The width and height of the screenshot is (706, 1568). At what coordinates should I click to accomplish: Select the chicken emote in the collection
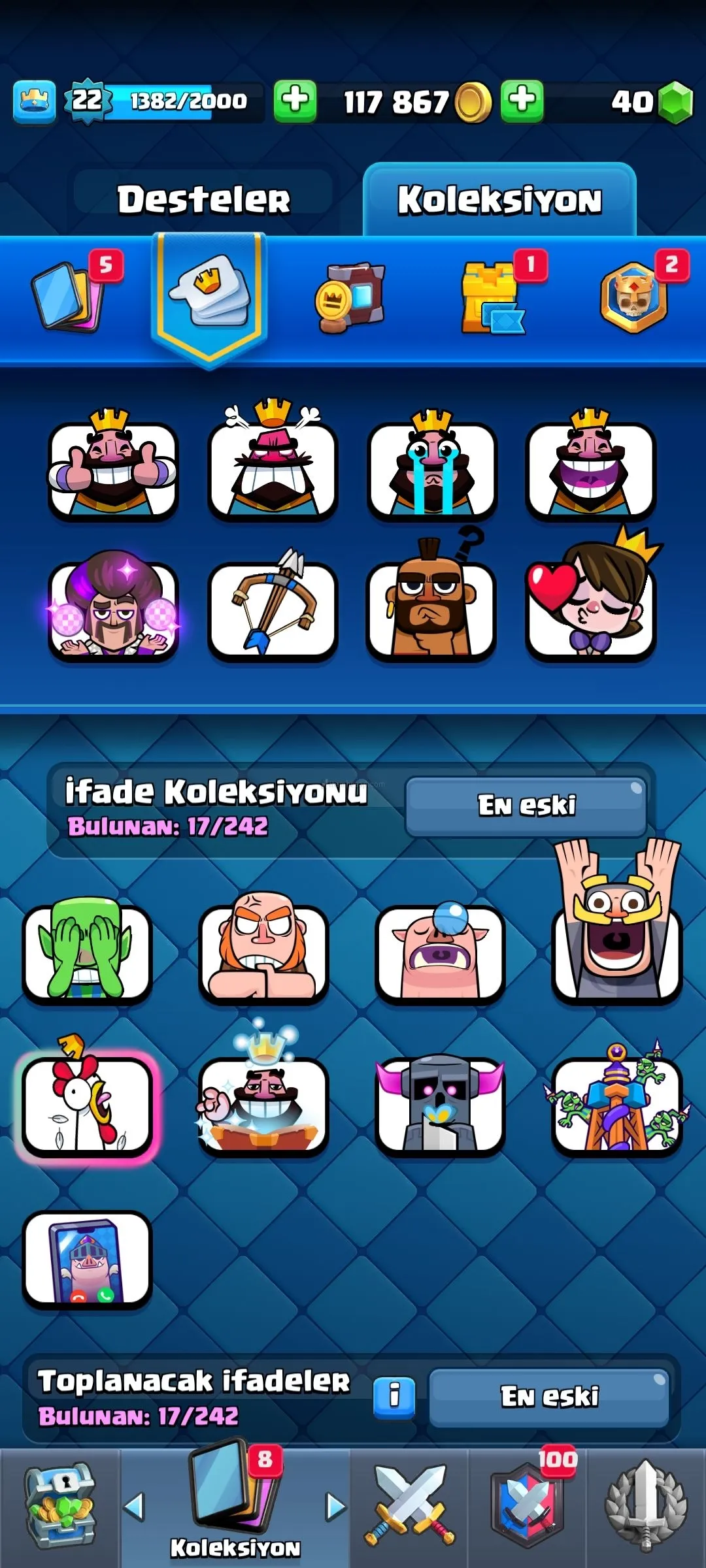click(87, 1104)
